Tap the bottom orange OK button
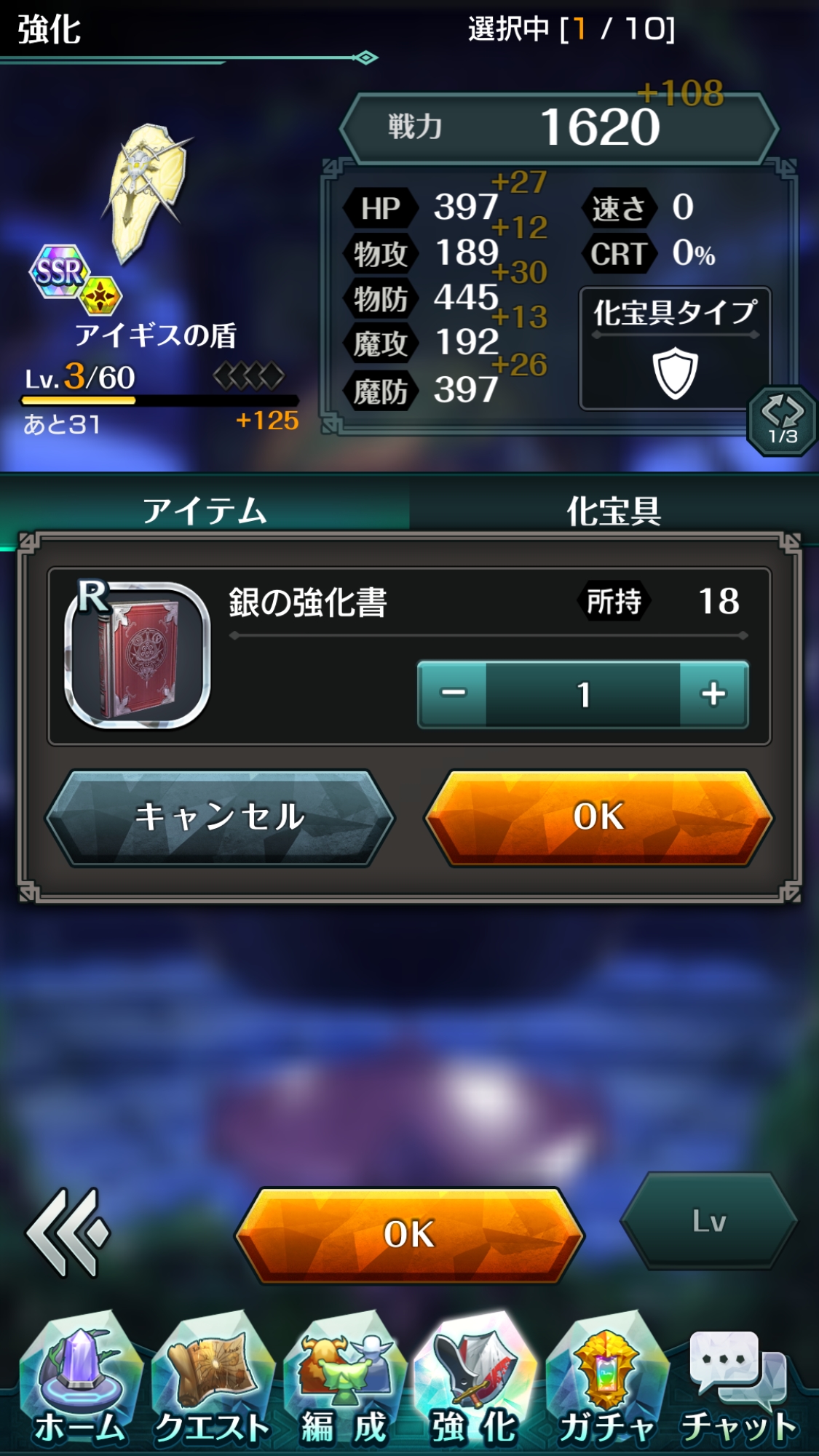The width and height of the screenshot is (819, 1456). [x=409, y=1234]
